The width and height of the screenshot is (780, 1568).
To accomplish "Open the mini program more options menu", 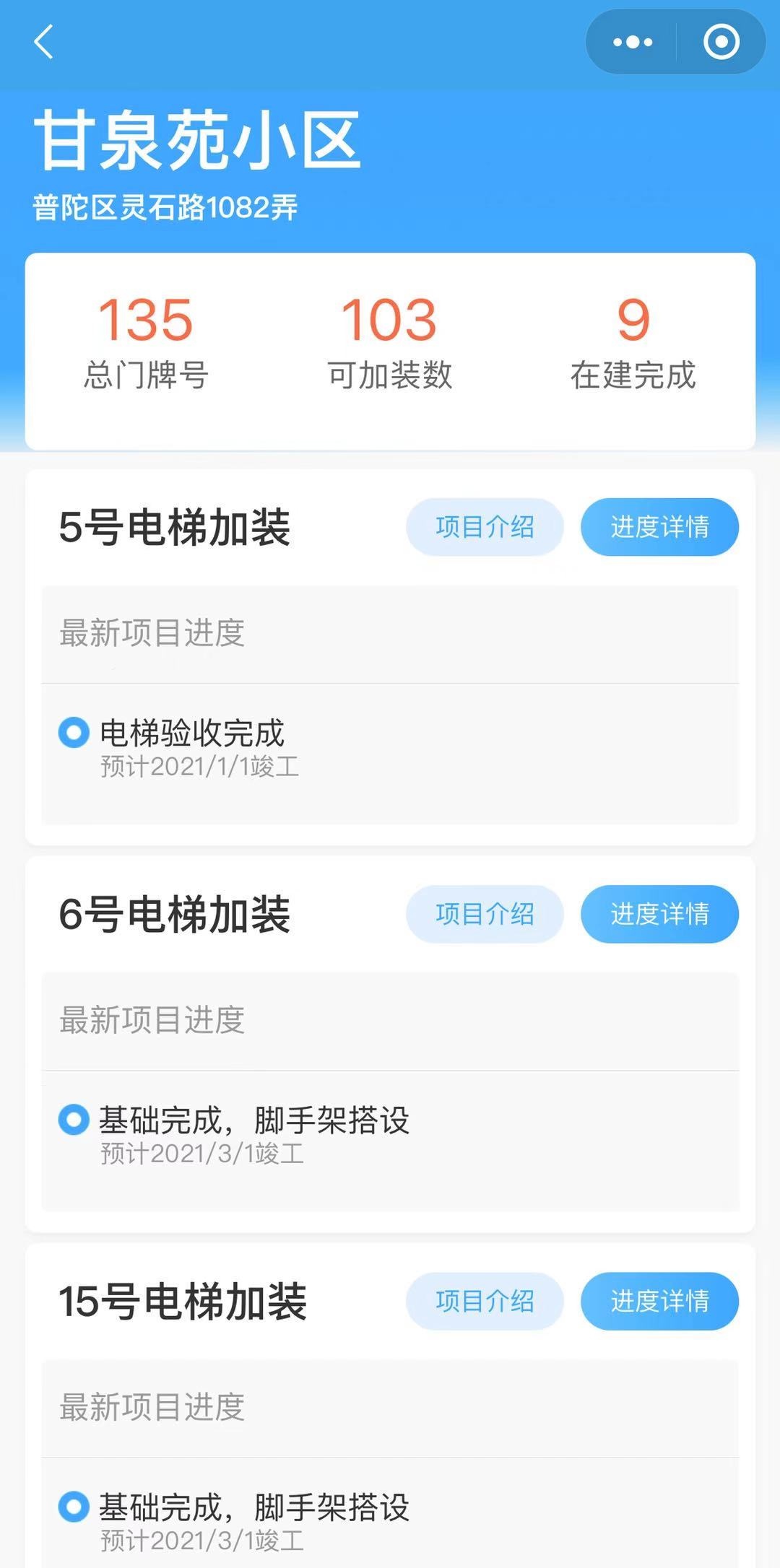I will click(x=633, y=42).
